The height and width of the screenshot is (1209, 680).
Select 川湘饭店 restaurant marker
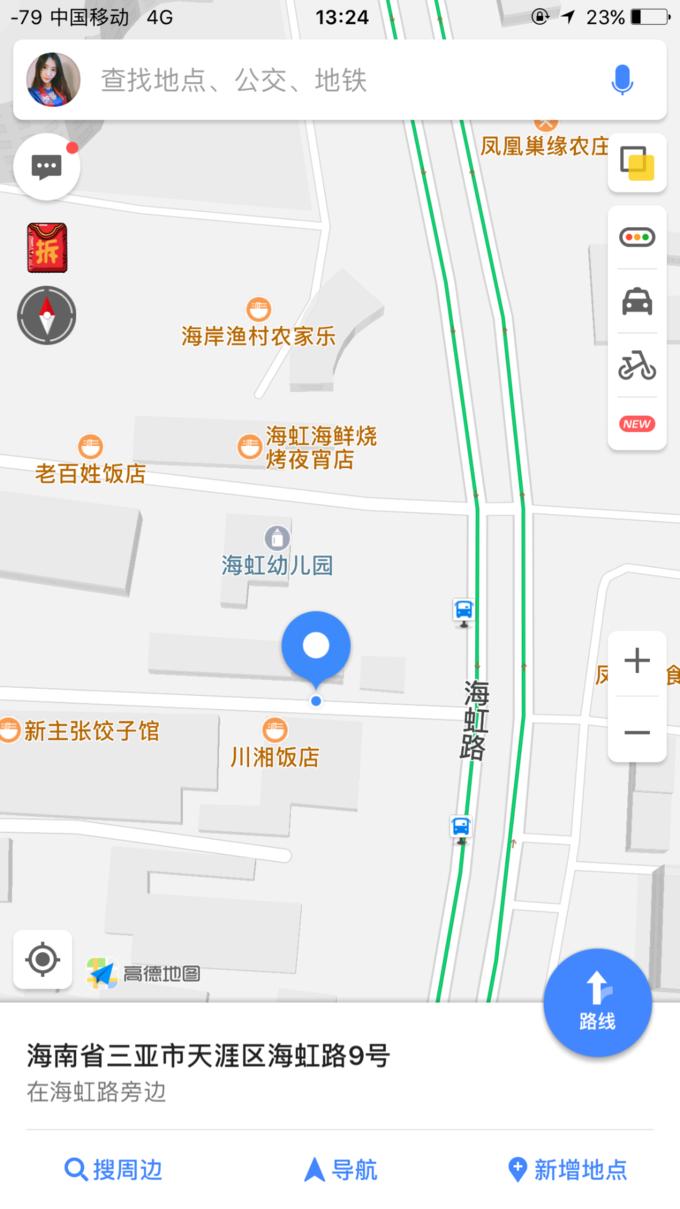tap(275, 744)
